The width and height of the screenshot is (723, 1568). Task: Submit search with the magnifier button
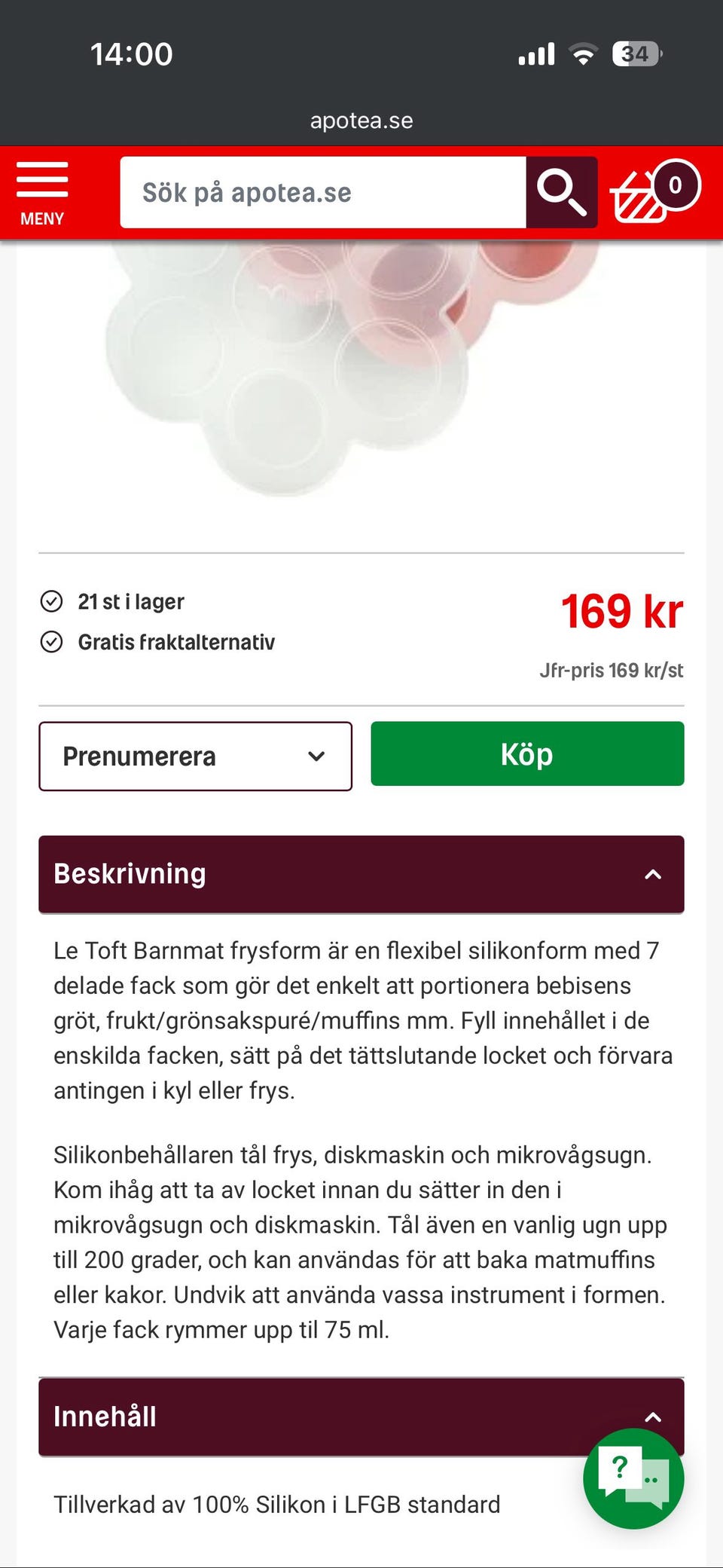(561, 193)
